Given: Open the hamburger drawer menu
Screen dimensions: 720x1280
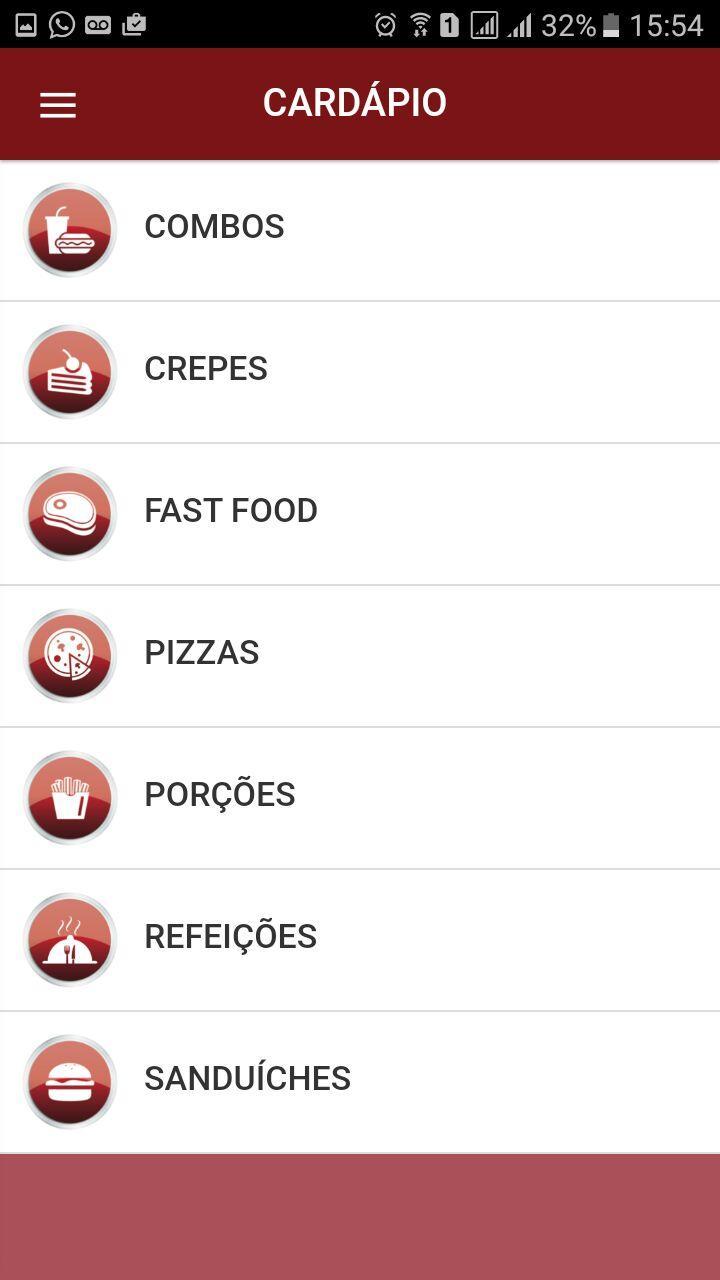Looking at the screenshot, I should 58,105.
